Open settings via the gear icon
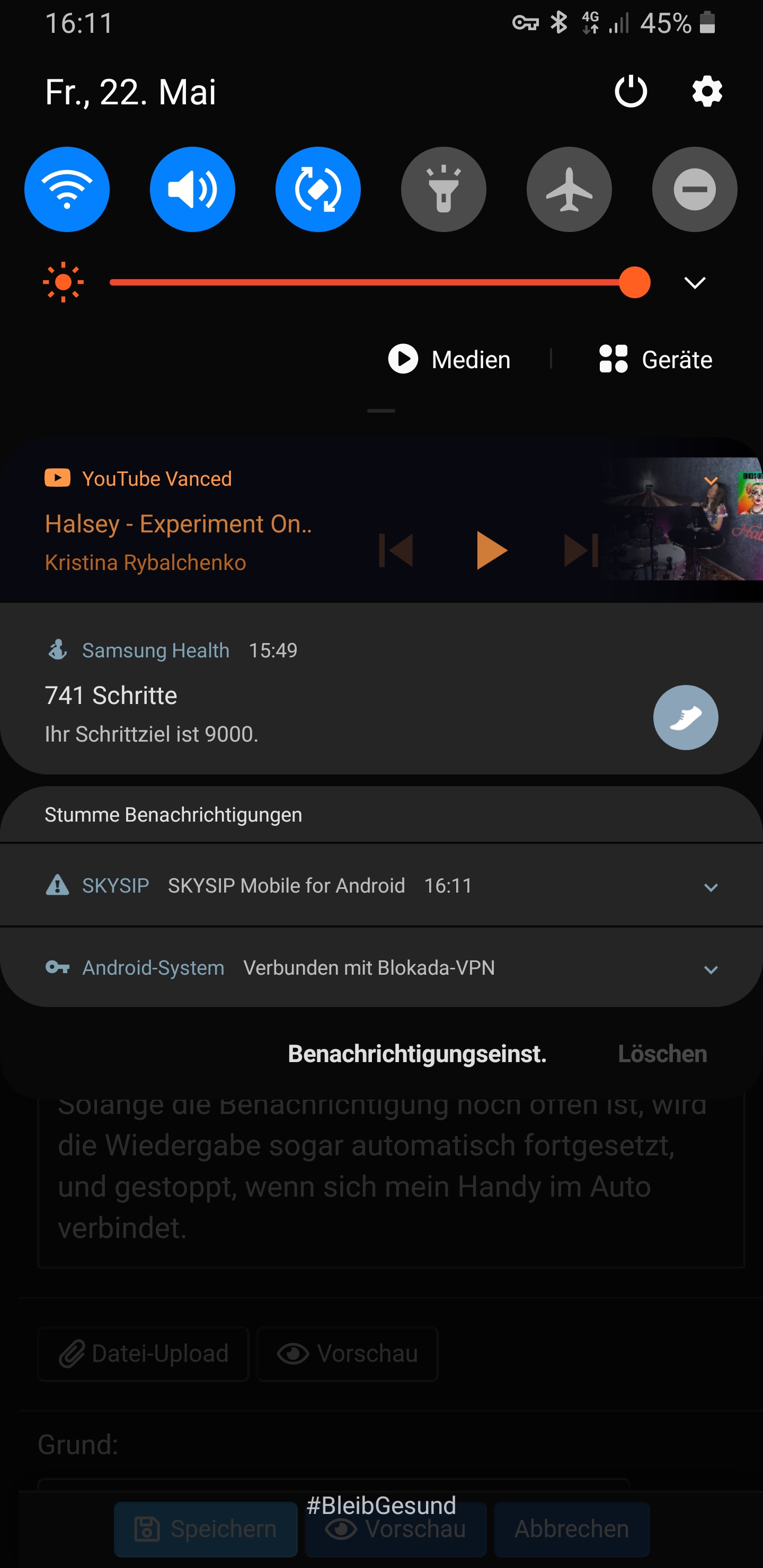This screenshot has height=1568, width=763. pyautogui.click(x=706, y=92)
